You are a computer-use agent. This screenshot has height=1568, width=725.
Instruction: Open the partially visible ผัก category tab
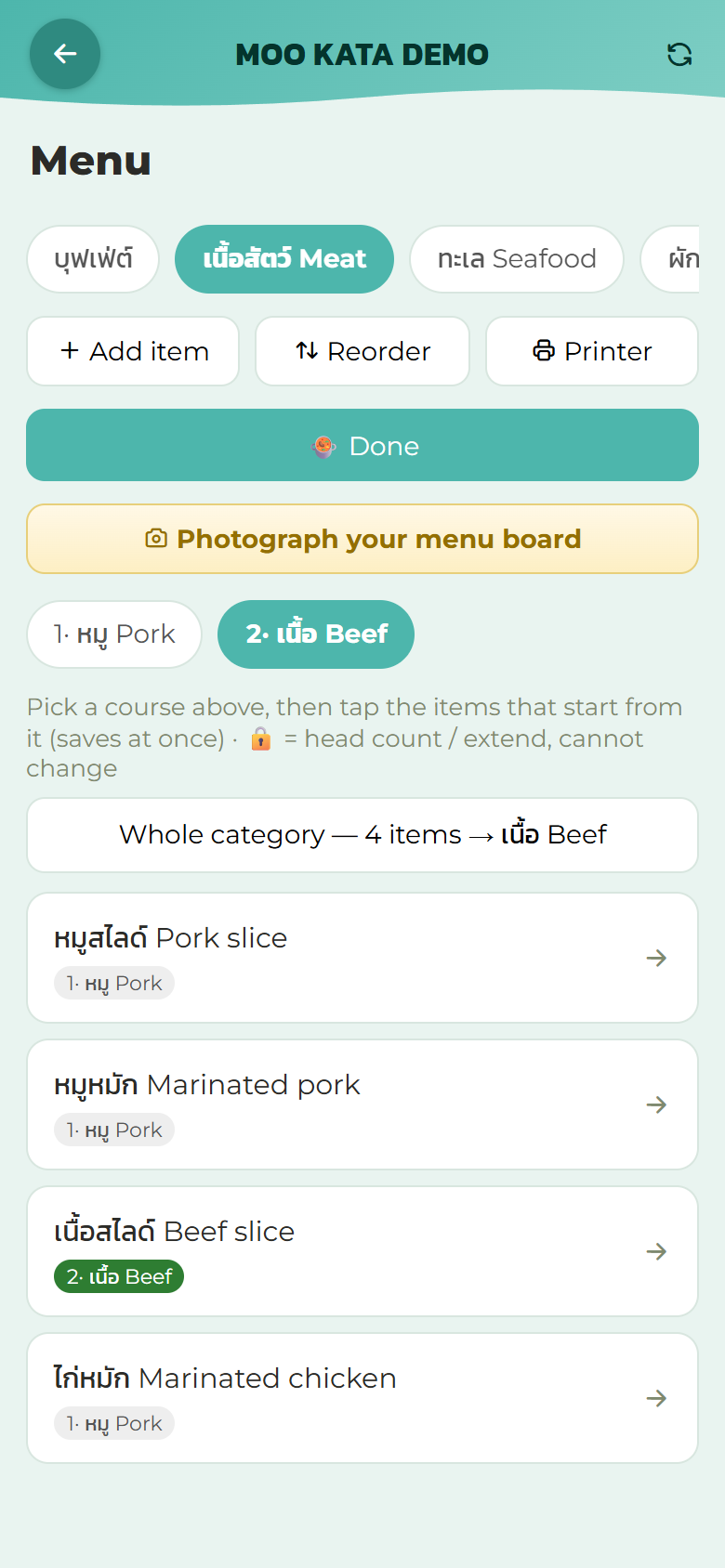pyautogui.click(x=670, y=259)
